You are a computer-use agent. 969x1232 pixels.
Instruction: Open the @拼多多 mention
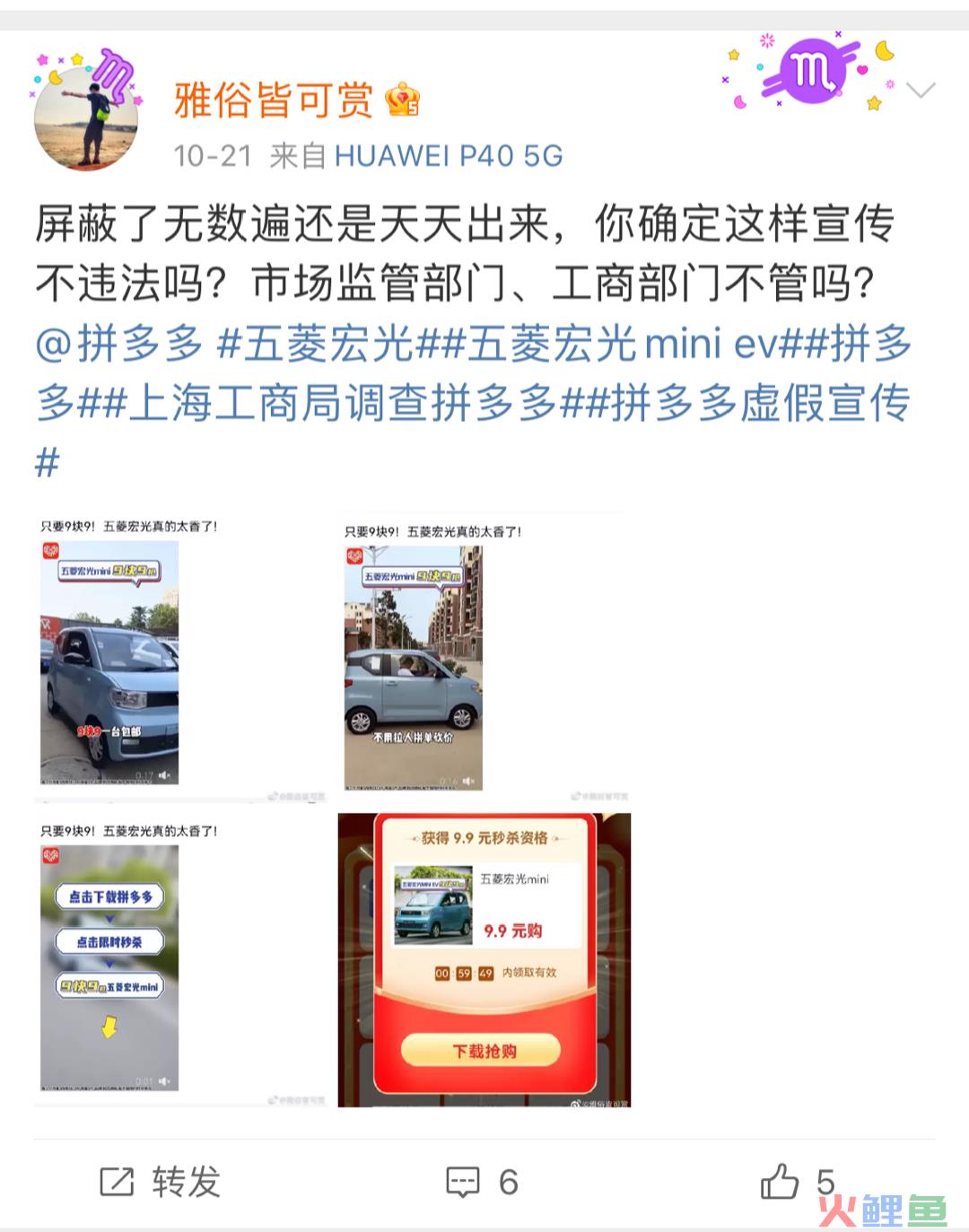pyautogui.click(x=119, y=344)
